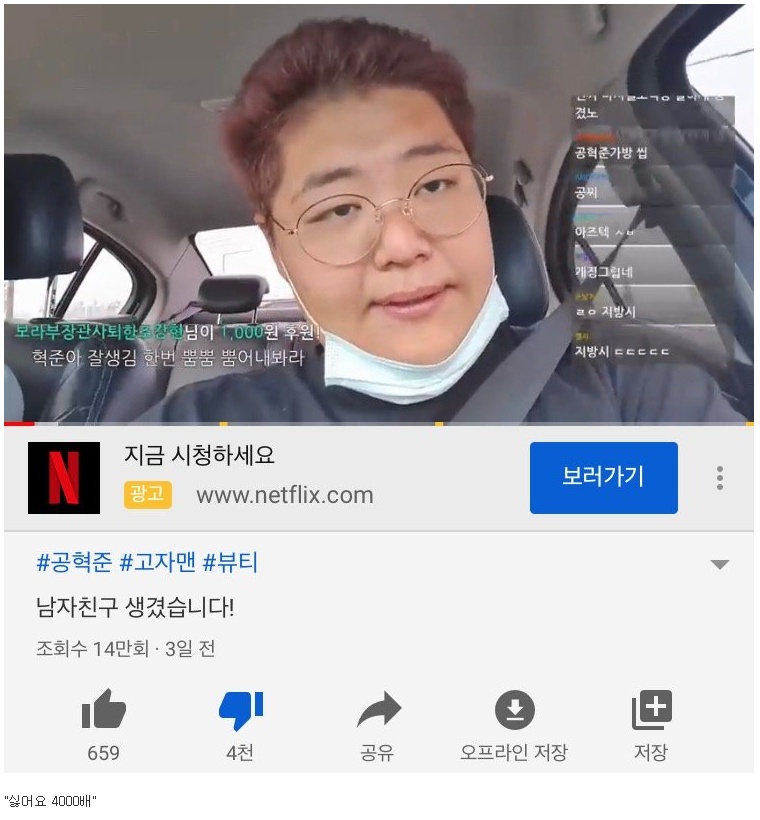The width and height of the screenshot is (760, 820).
Task: Like the video with thumbs up
Action: pos(103,712)
